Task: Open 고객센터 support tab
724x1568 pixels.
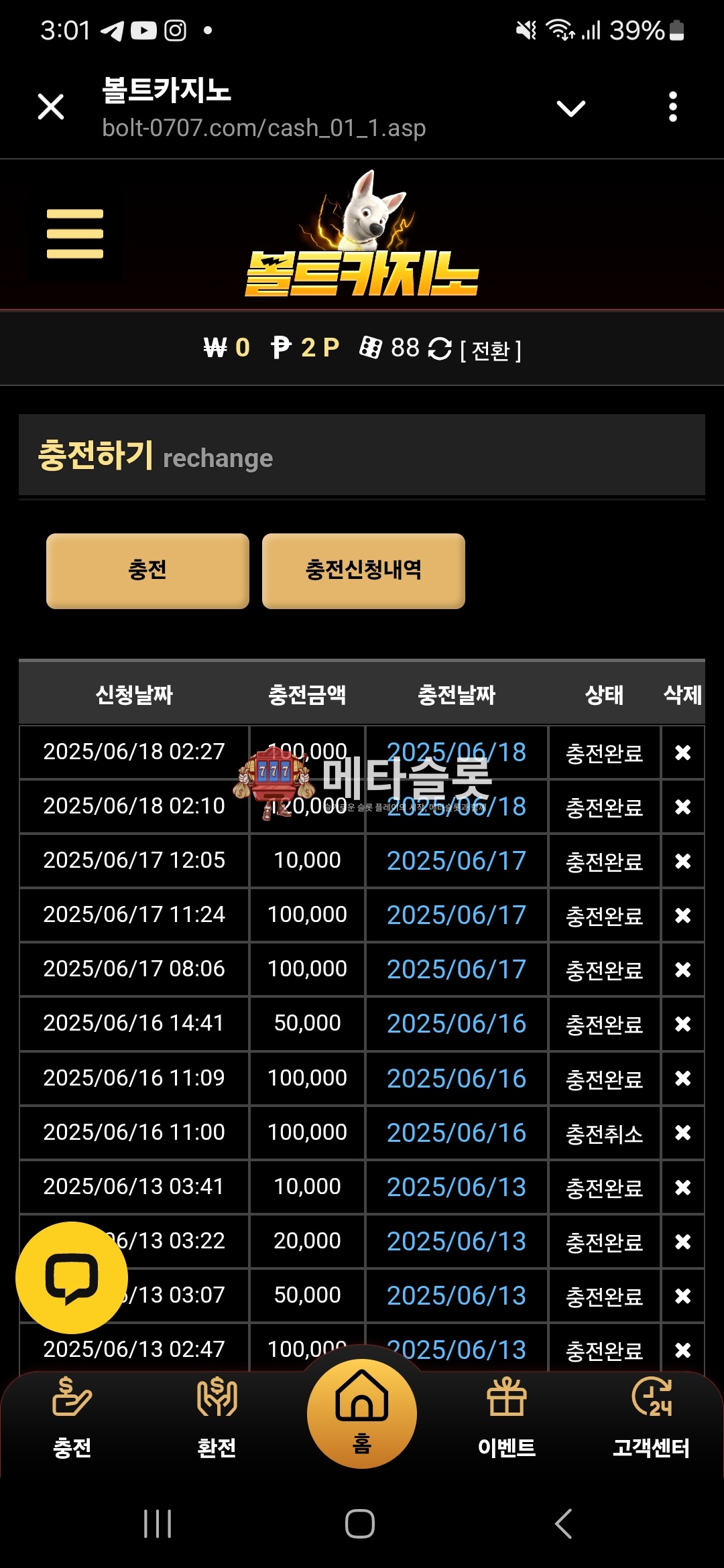Action: click(651, 1417)
